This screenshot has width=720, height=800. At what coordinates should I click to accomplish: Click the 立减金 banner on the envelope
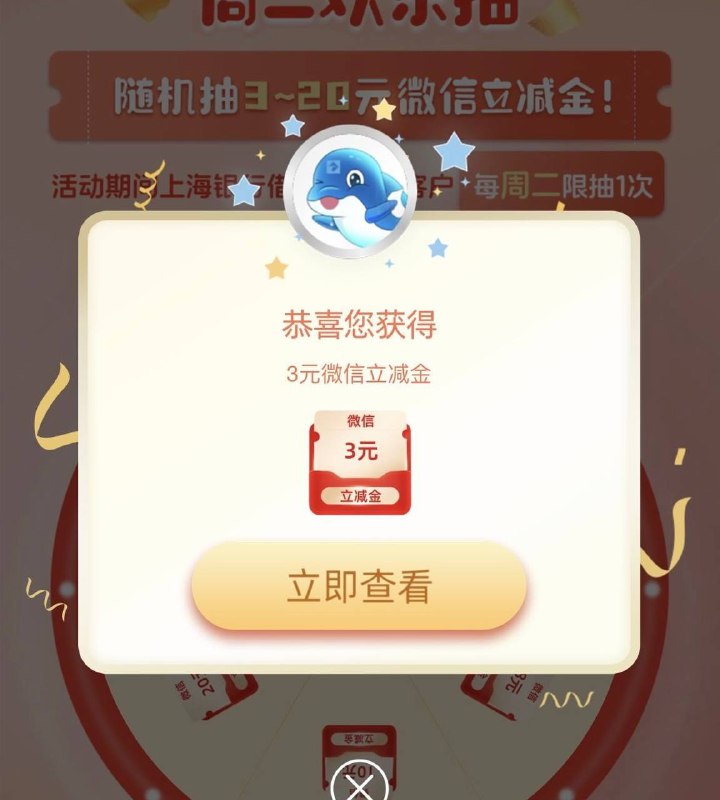point(360,493)
